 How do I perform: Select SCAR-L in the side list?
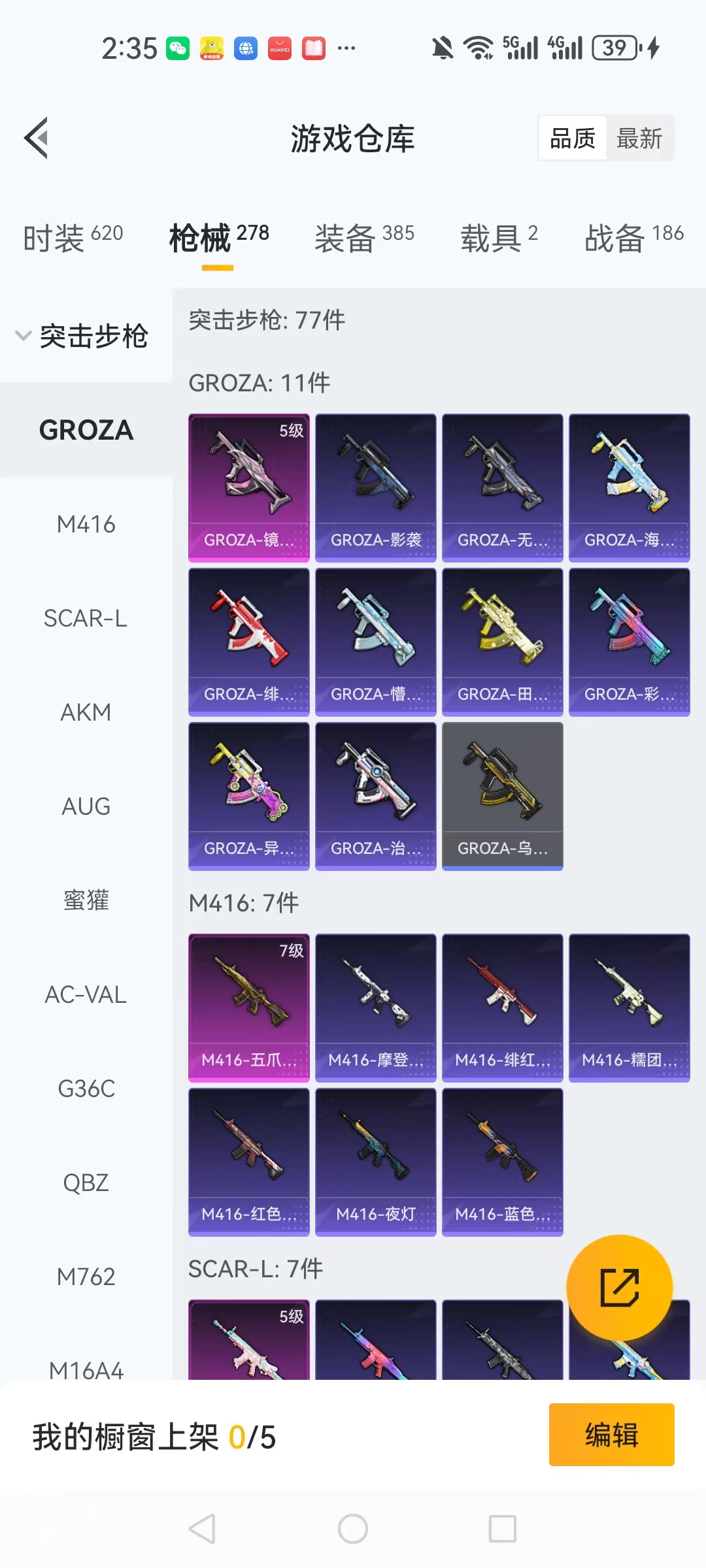pyautogui.click(x=86, y=619)
